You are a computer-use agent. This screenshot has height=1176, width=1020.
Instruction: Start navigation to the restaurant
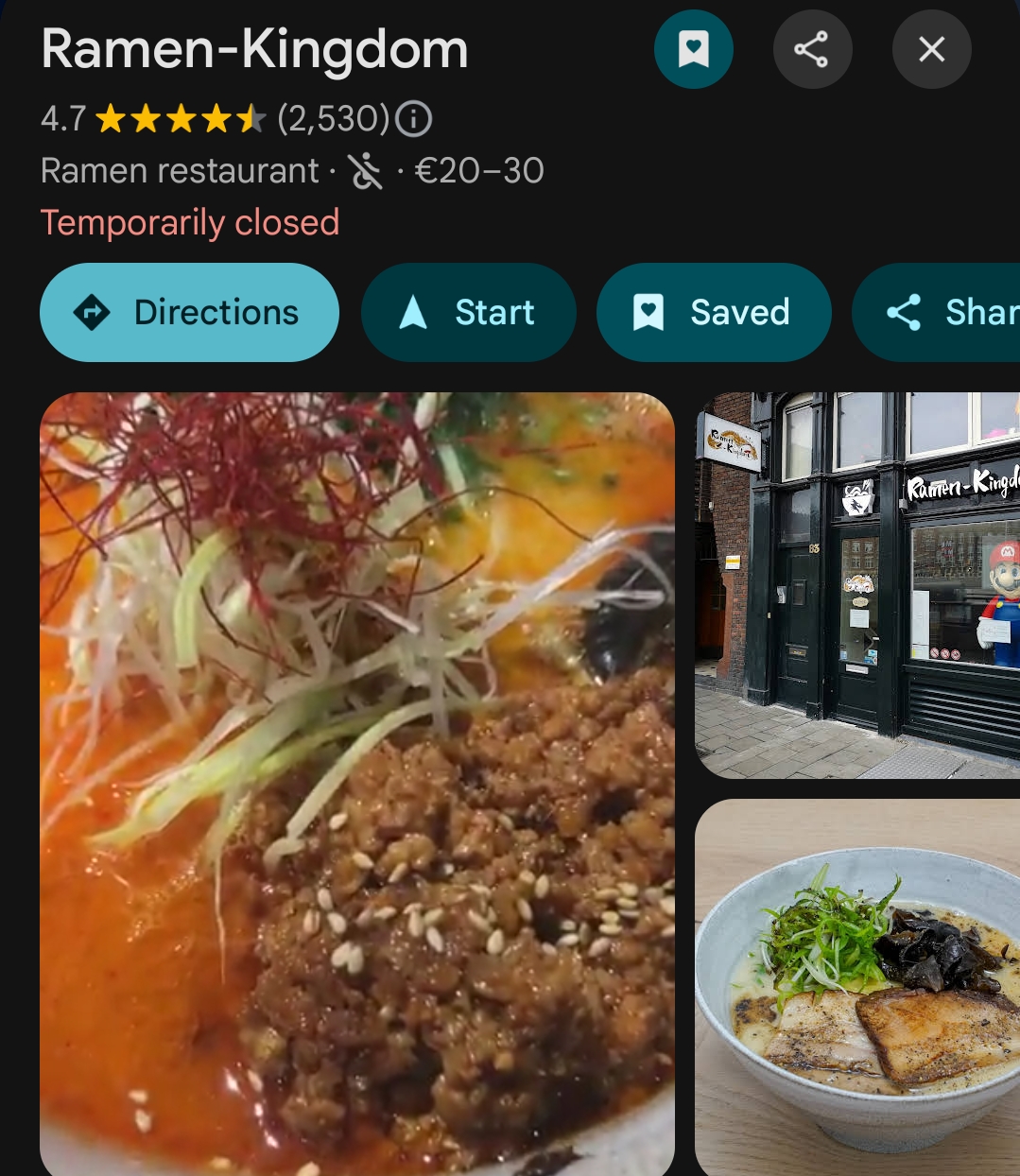click(x=468, y=312)
